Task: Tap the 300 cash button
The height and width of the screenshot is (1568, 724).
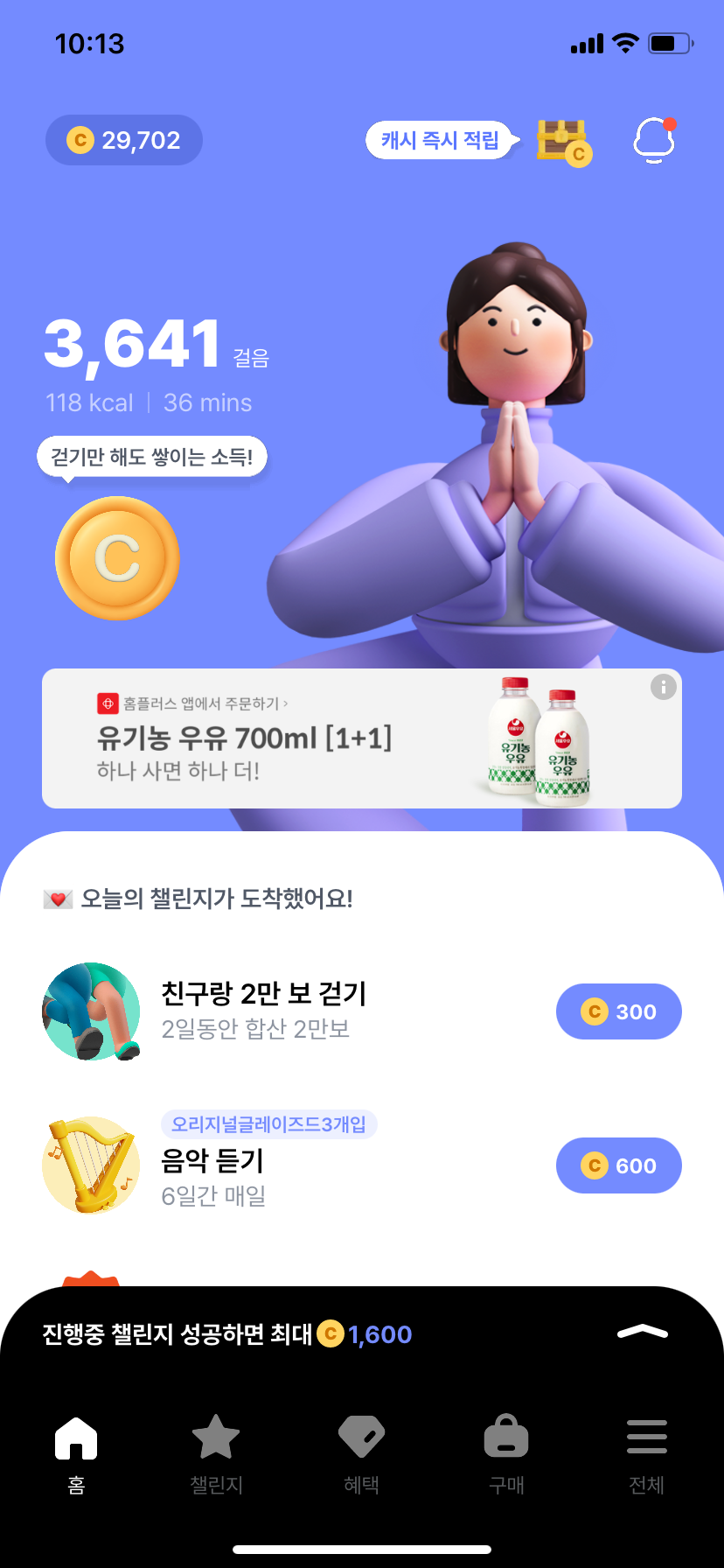Action: [x=618, y=1011]
